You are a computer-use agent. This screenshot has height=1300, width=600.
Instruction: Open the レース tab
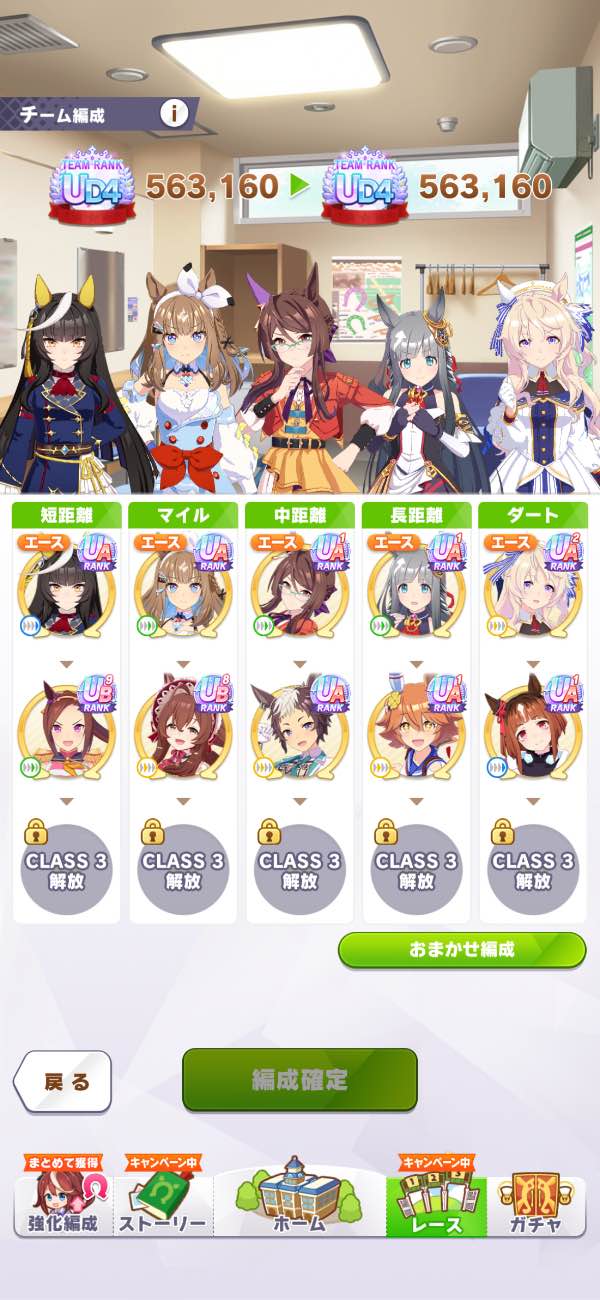click(x=437, y=1195)
